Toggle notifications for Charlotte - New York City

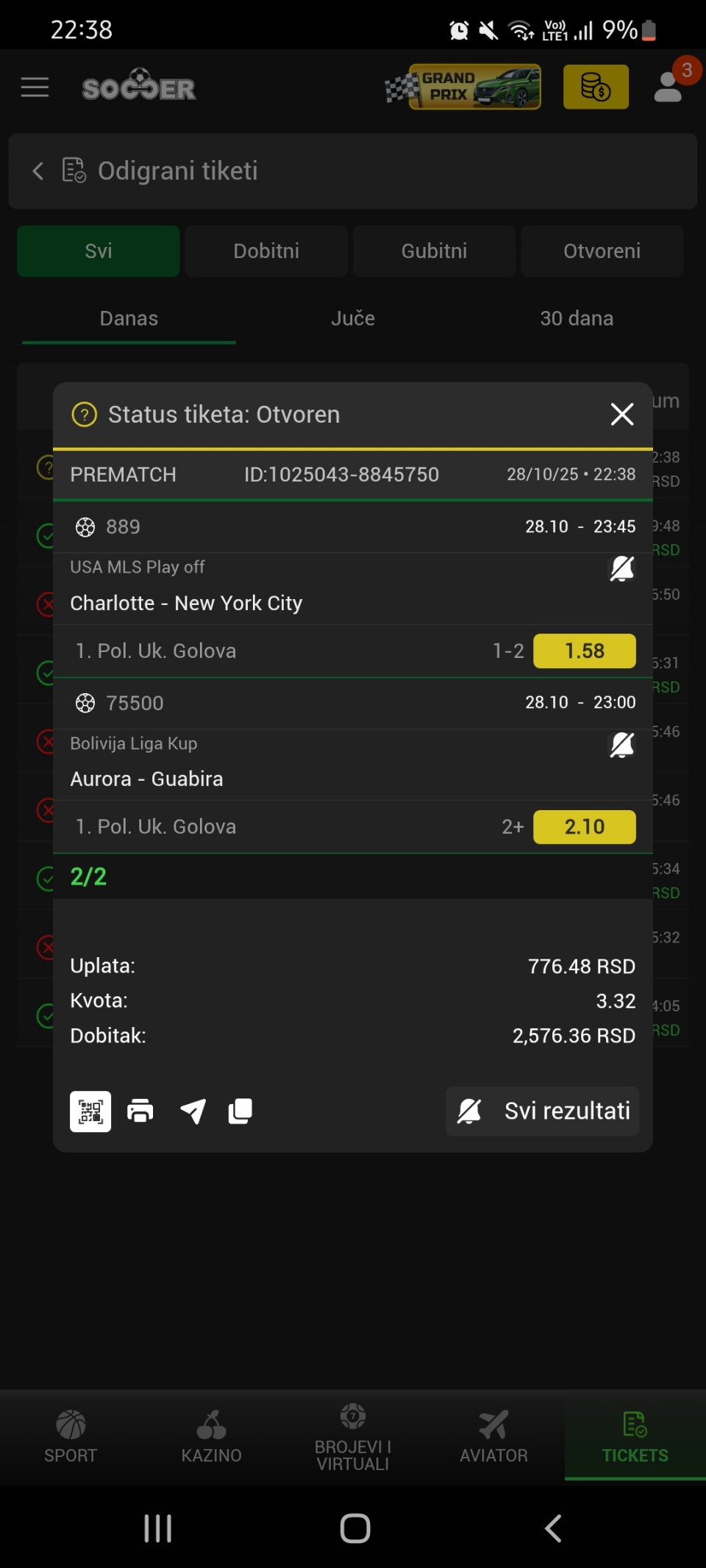(622, 568)
